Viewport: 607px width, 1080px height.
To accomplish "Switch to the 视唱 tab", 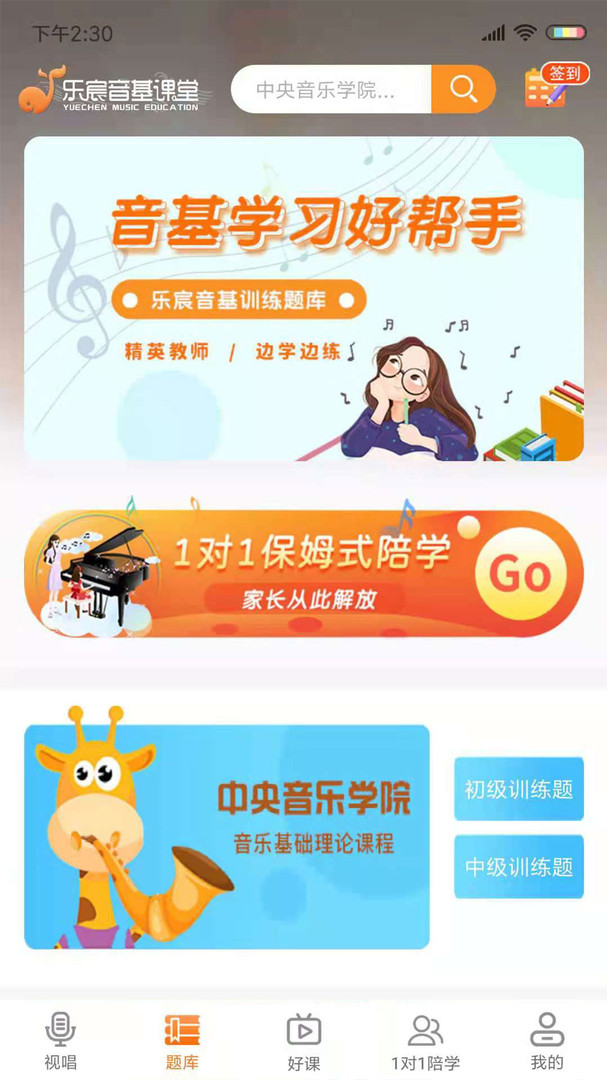I will 61,1041.
